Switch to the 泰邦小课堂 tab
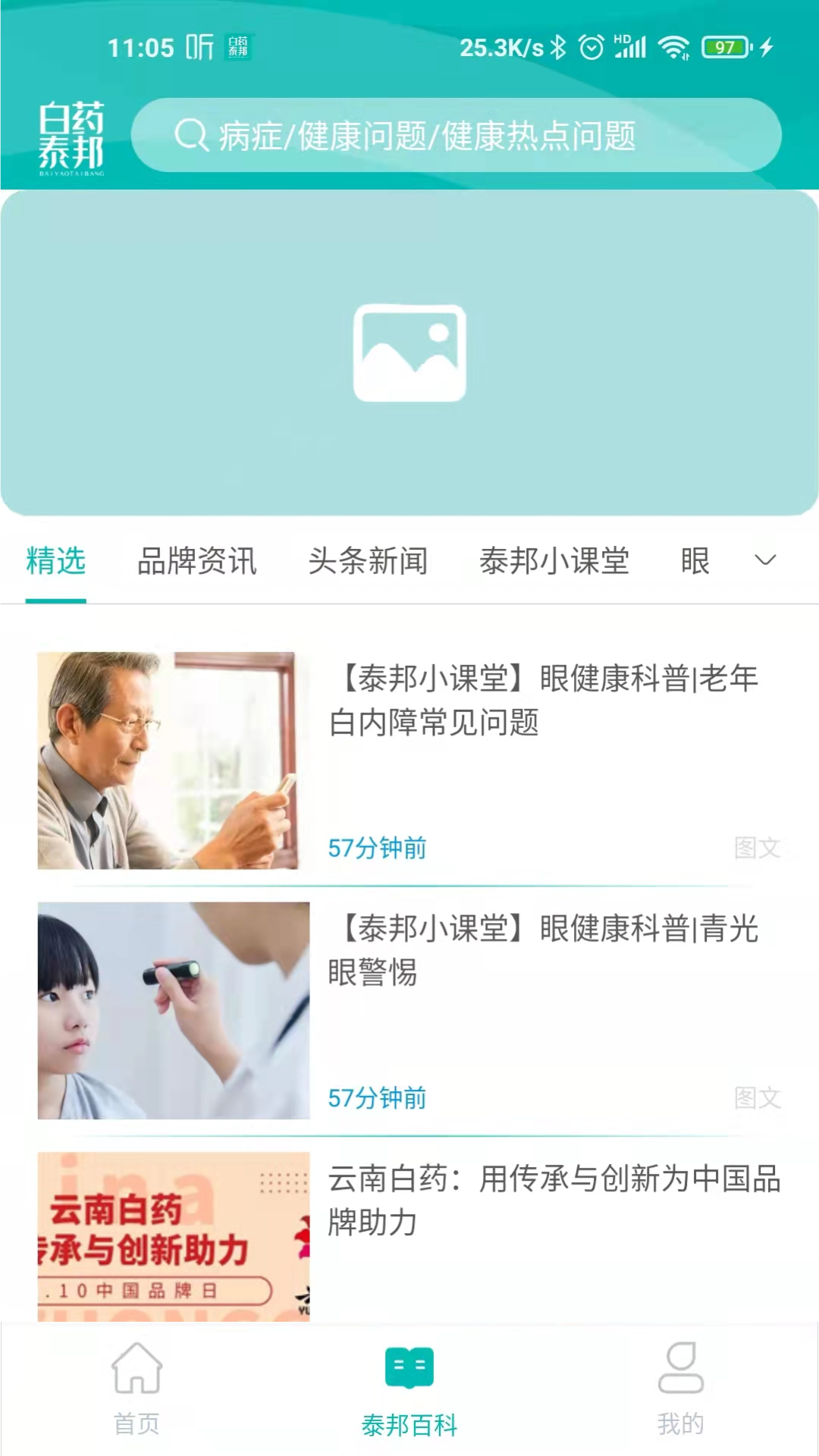This screenshot has height=1456, width=819. tap(554, 561)
